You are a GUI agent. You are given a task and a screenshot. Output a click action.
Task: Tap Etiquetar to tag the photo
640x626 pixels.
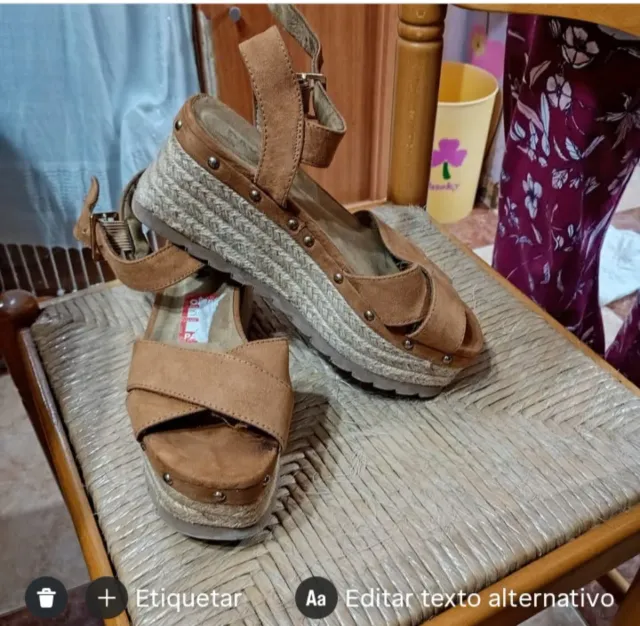pos(165,598)
